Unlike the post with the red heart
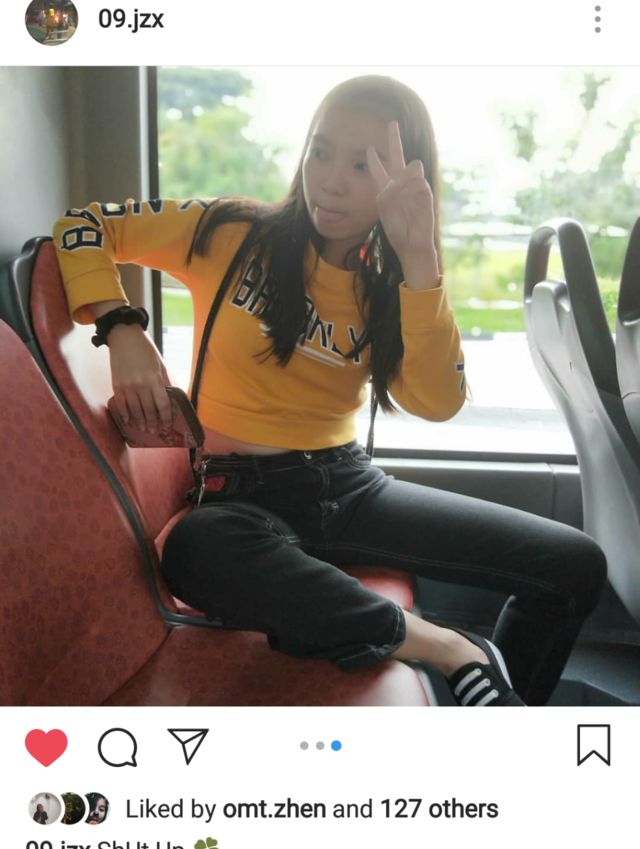Image resolution: width=640 pixels, height=849 pixels. [46, 747]
